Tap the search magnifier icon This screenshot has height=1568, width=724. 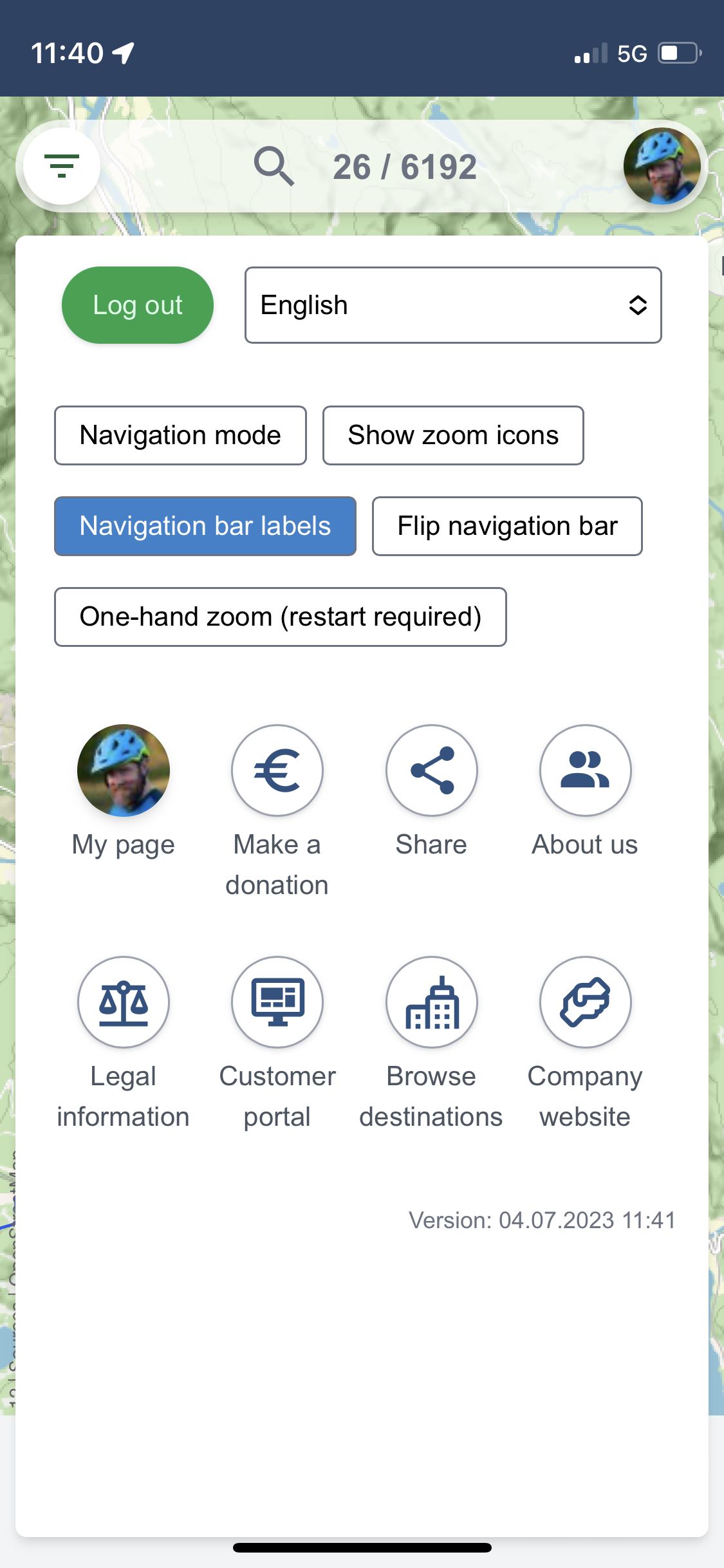coord(274,166)
